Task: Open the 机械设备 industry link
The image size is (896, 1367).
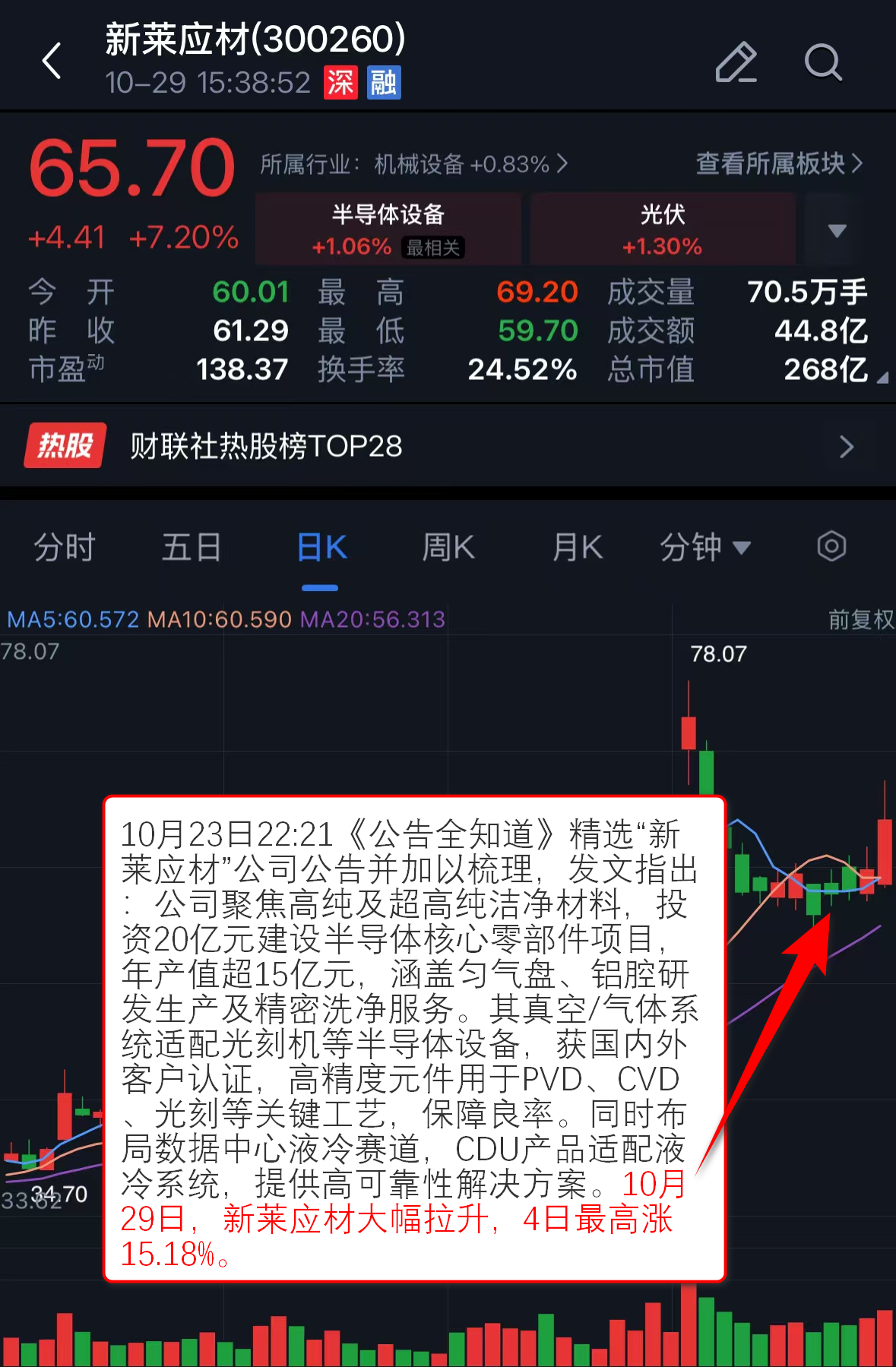Action: click(x=414, y=163)
